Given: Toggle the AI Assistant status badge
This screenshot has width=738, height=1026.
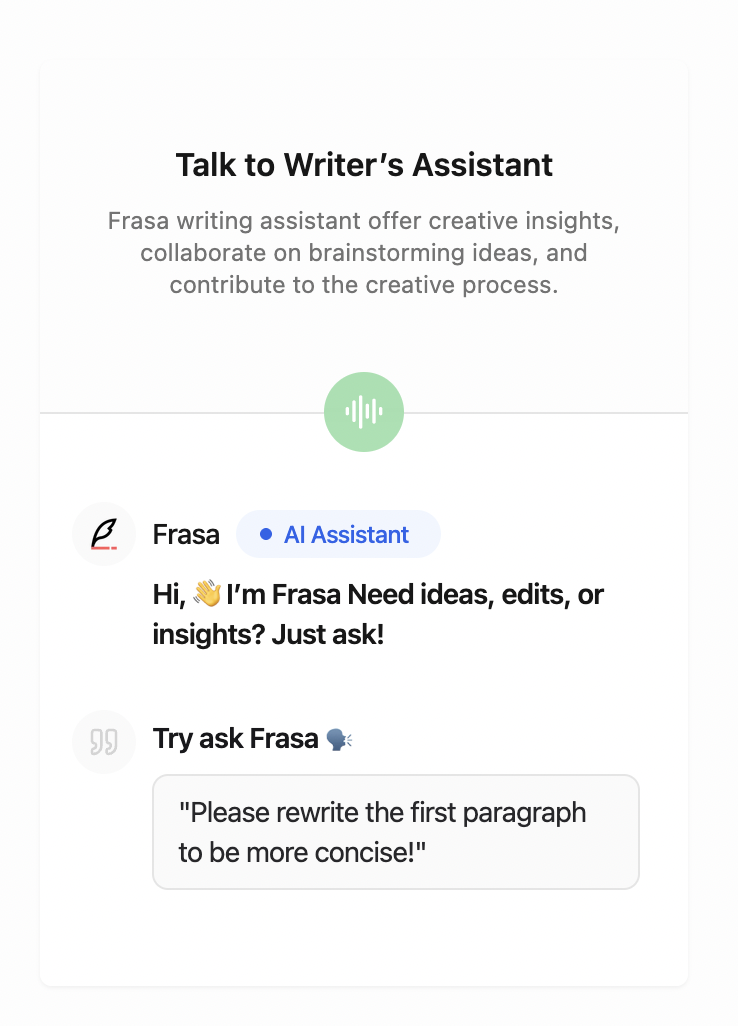Looking at the screenshot, I should 338,534.
